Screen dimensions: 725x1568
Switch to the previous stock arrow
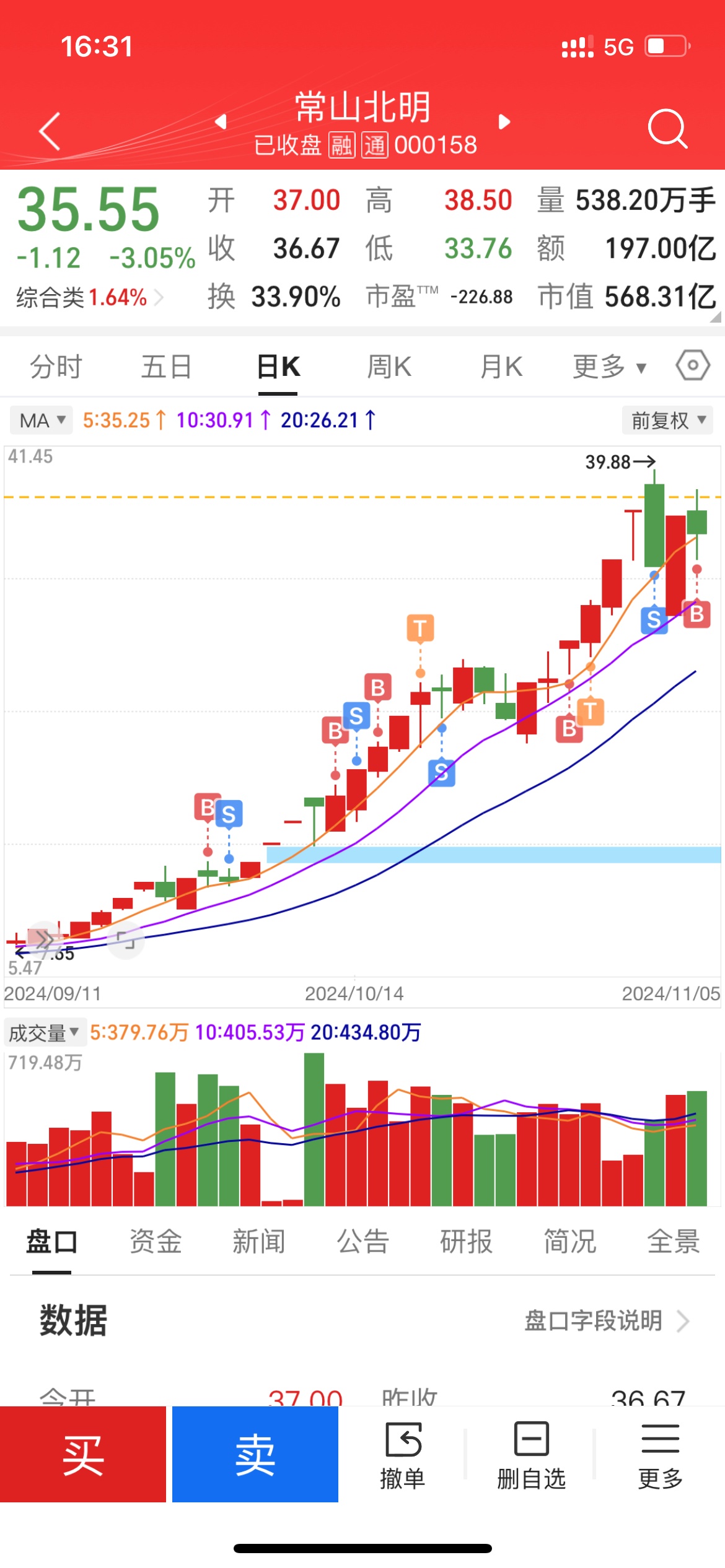(221, 121)
